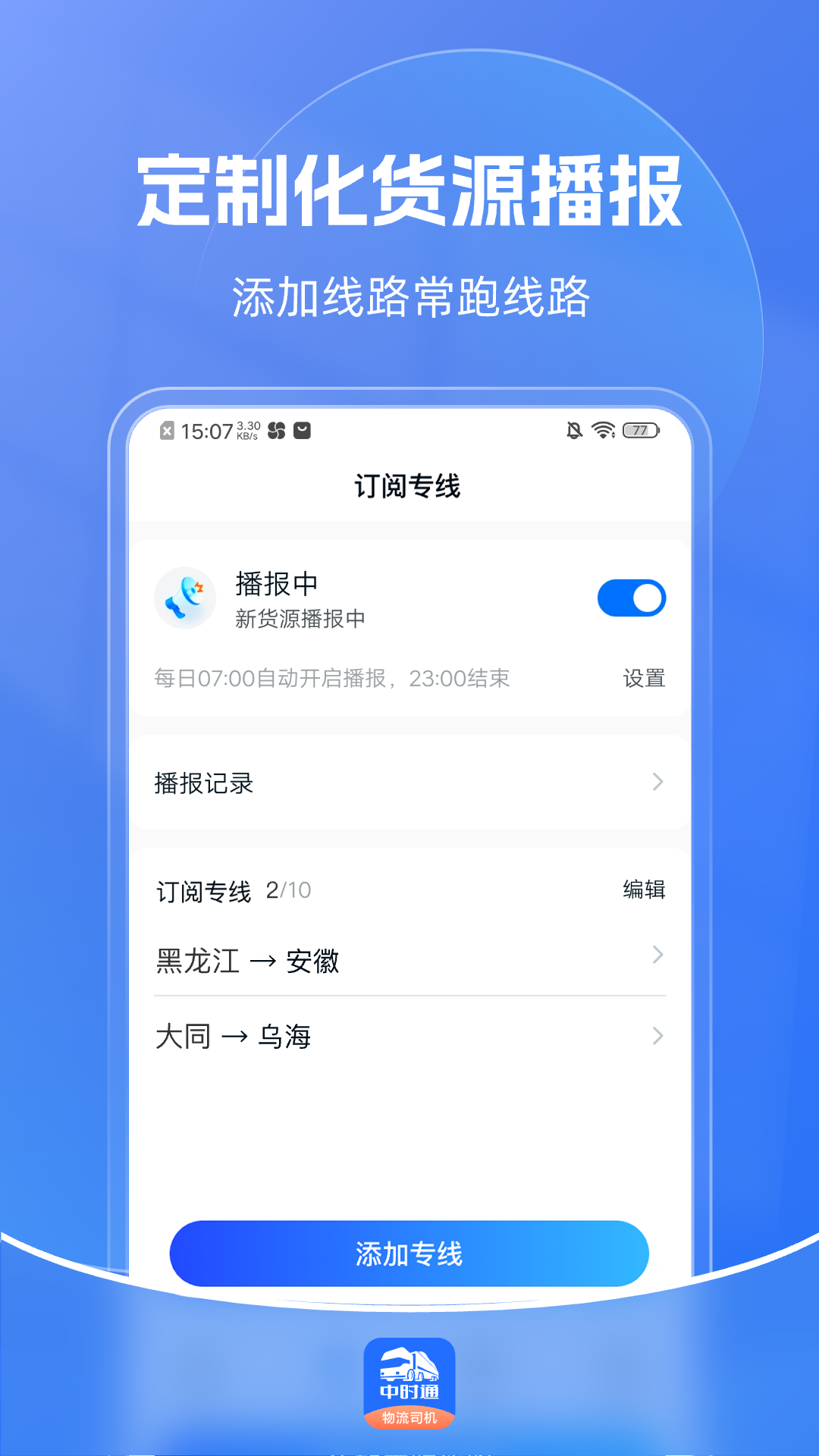Screen dimensions: 819x1456
Task: Tap the X icon at status bar left
Action: point(167,430)
